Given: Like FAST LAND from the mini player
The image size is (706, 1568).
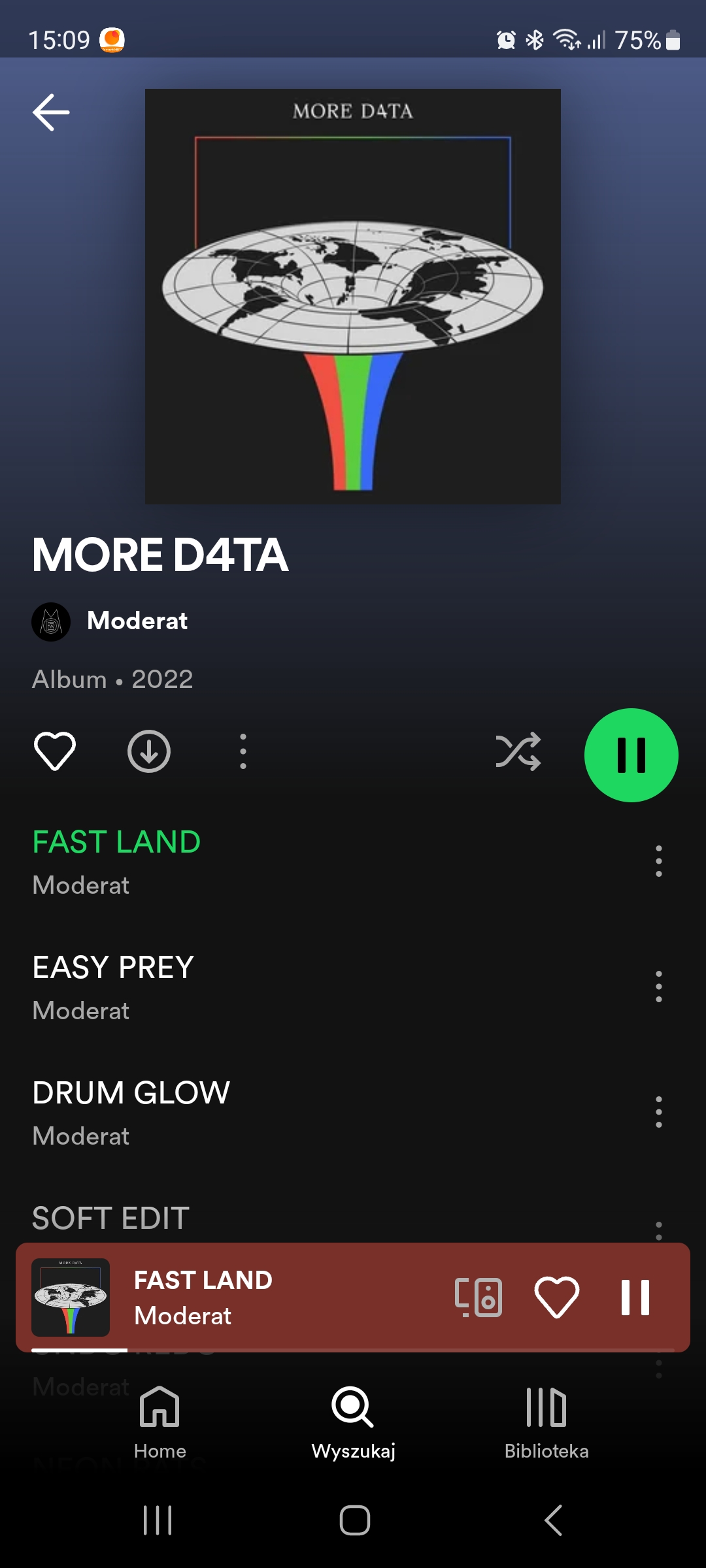Looking at the screenshot, I should click(557, 1298).
